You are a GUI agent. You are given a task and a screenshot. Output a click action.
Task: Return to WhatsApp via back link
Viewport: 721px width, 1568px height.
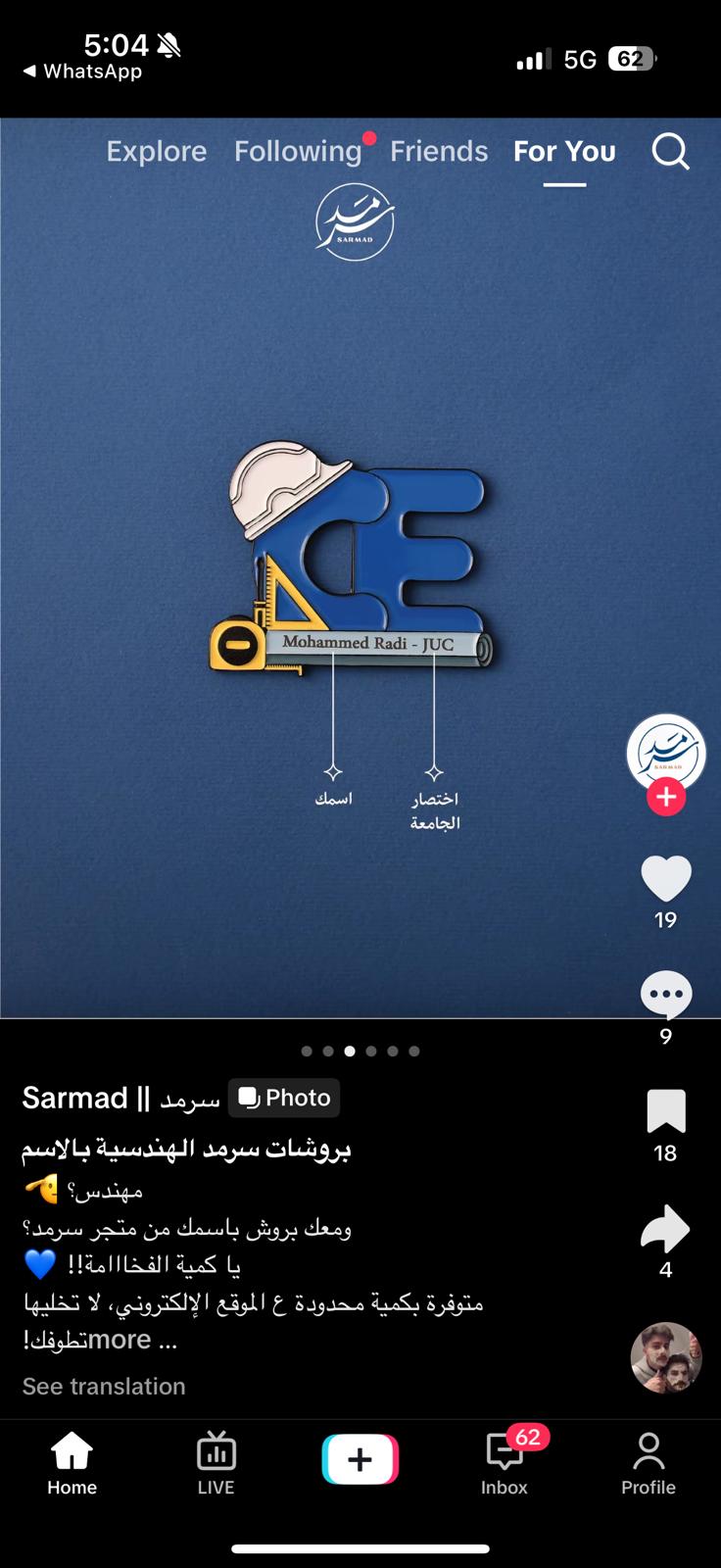tap(83, 72)
